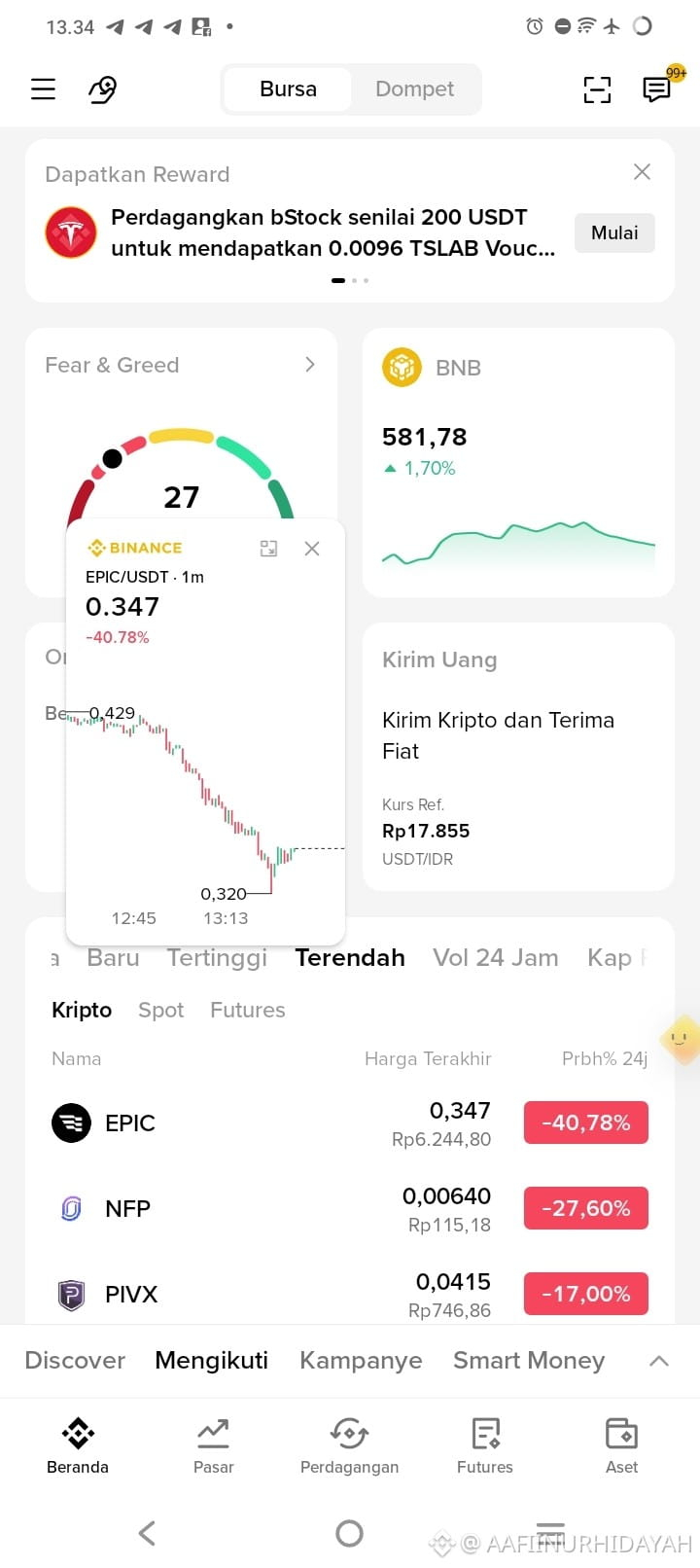The height and width of the screenshot is (1568, 700).
Task: Dismiss the Dapatkan Reward banner
Action: point(642,172)
